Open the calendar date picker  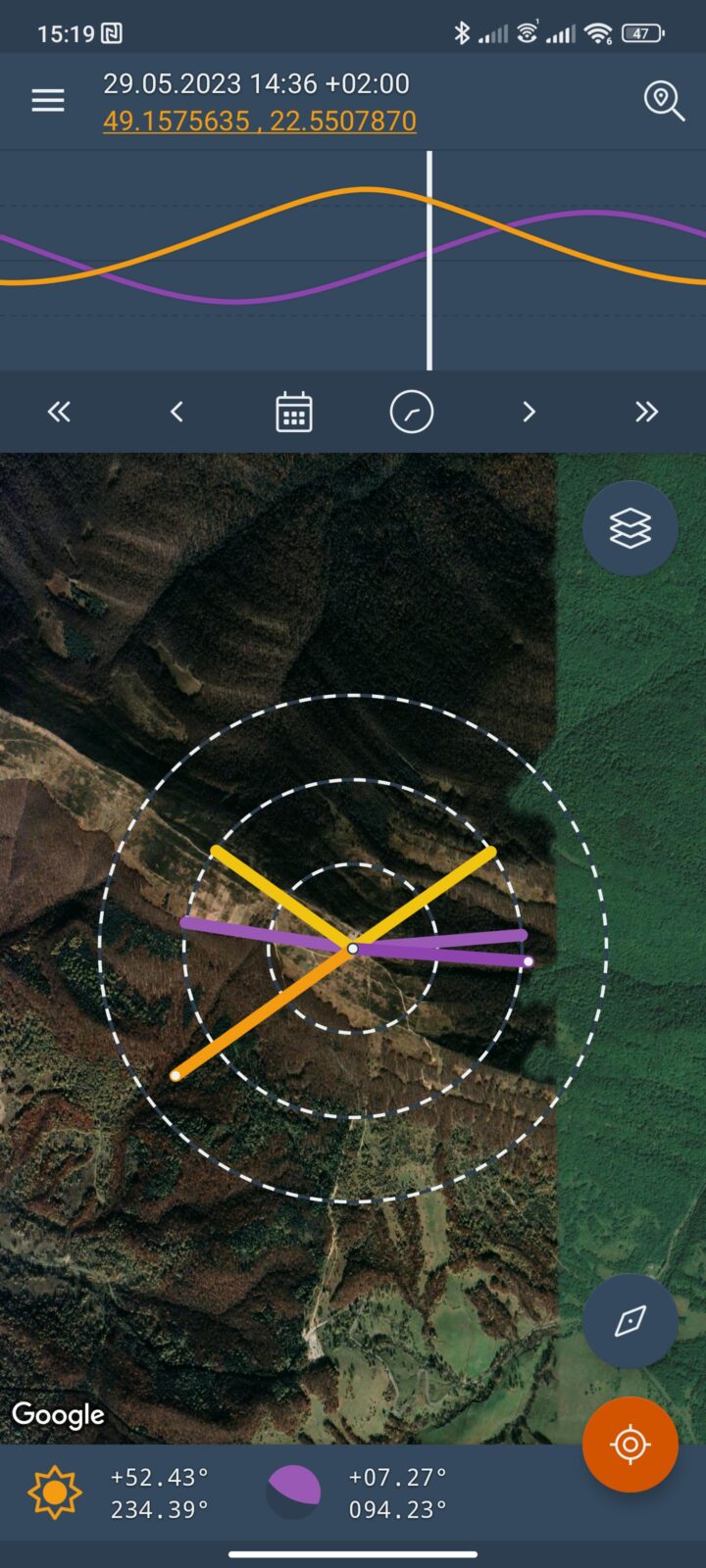pos(294,412)
